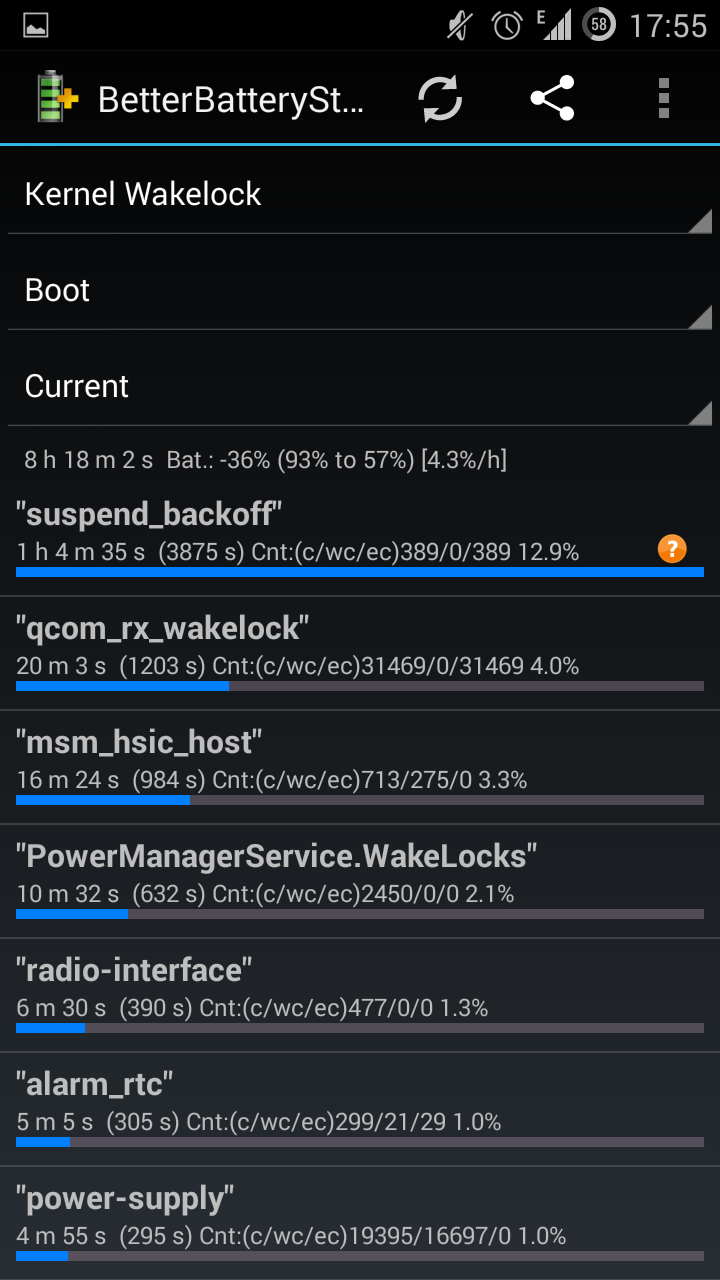
Task: Refresh the battery stats
Action: [440, 99]
